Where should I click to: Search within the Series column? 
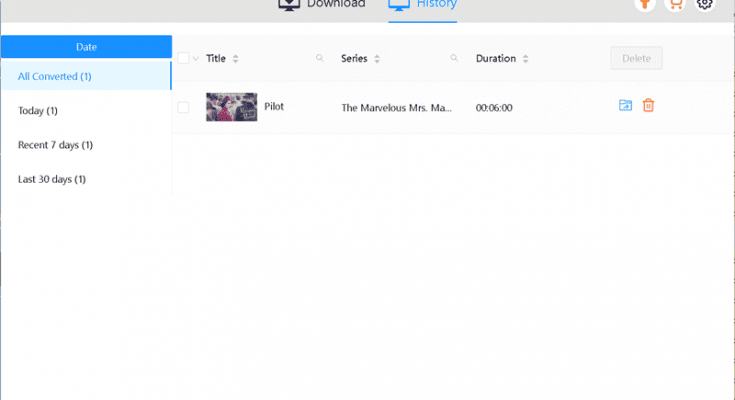click(454, 59)
